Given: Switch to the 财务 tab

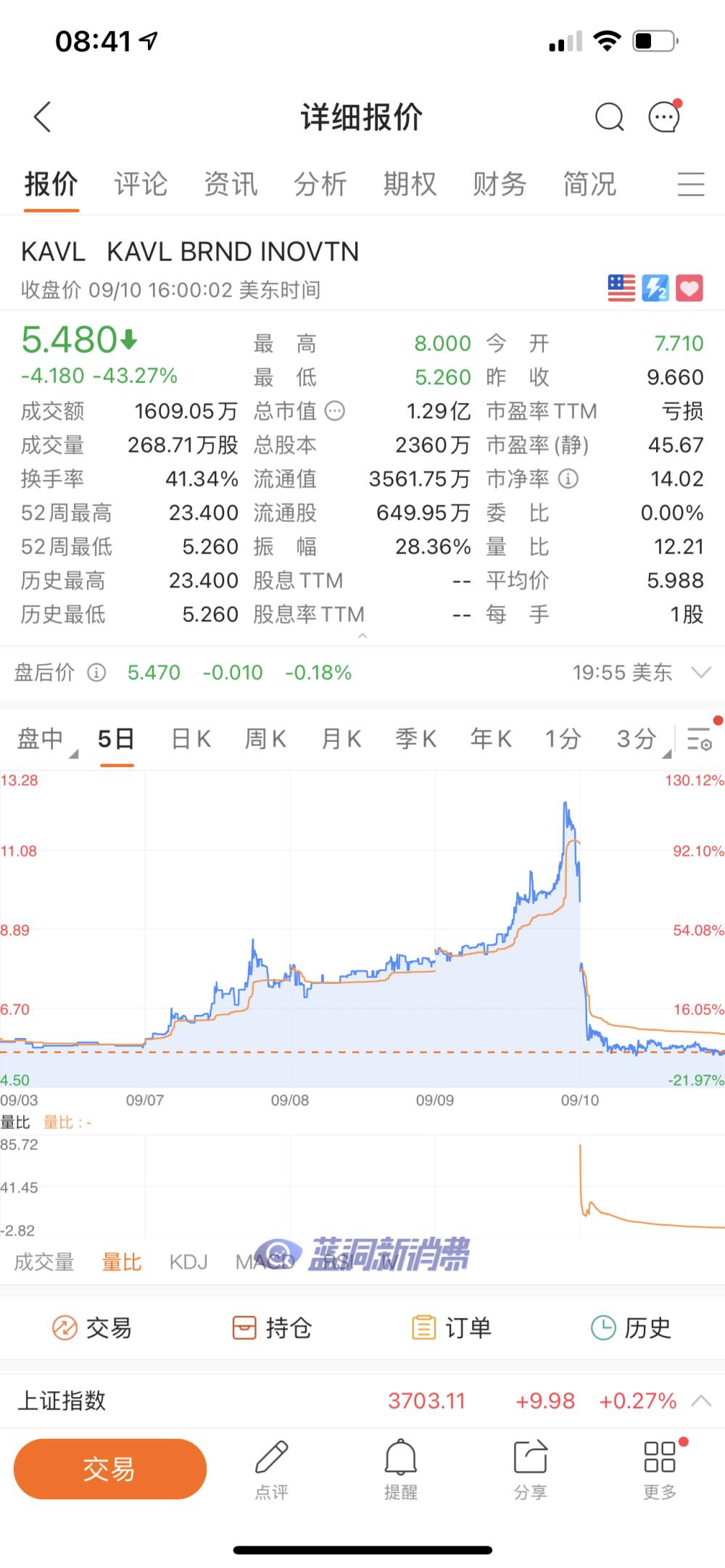Looking at the screenshot, I should click(499, 184).
